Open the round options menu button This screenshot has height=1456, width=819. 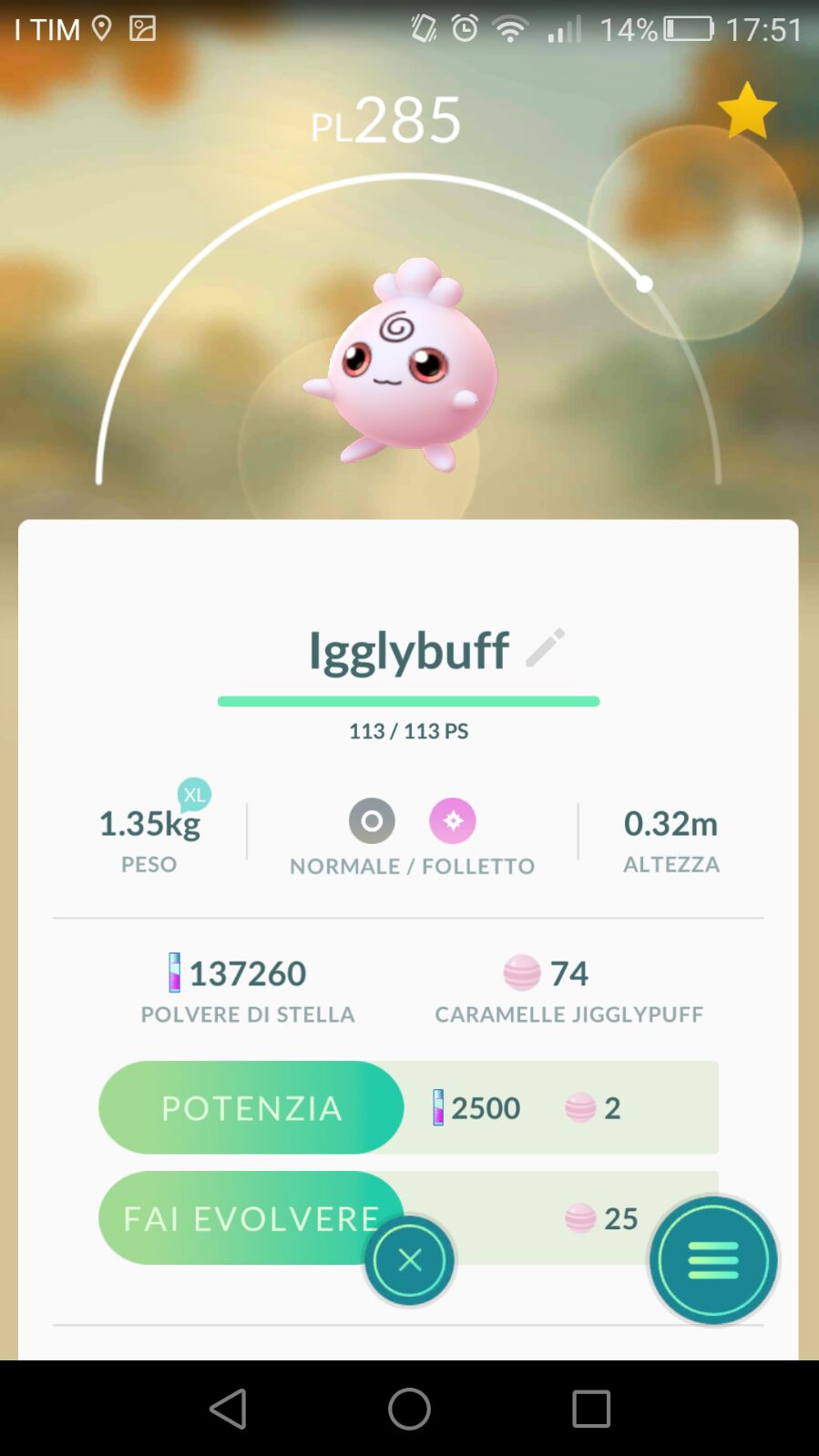[713, 1260]
